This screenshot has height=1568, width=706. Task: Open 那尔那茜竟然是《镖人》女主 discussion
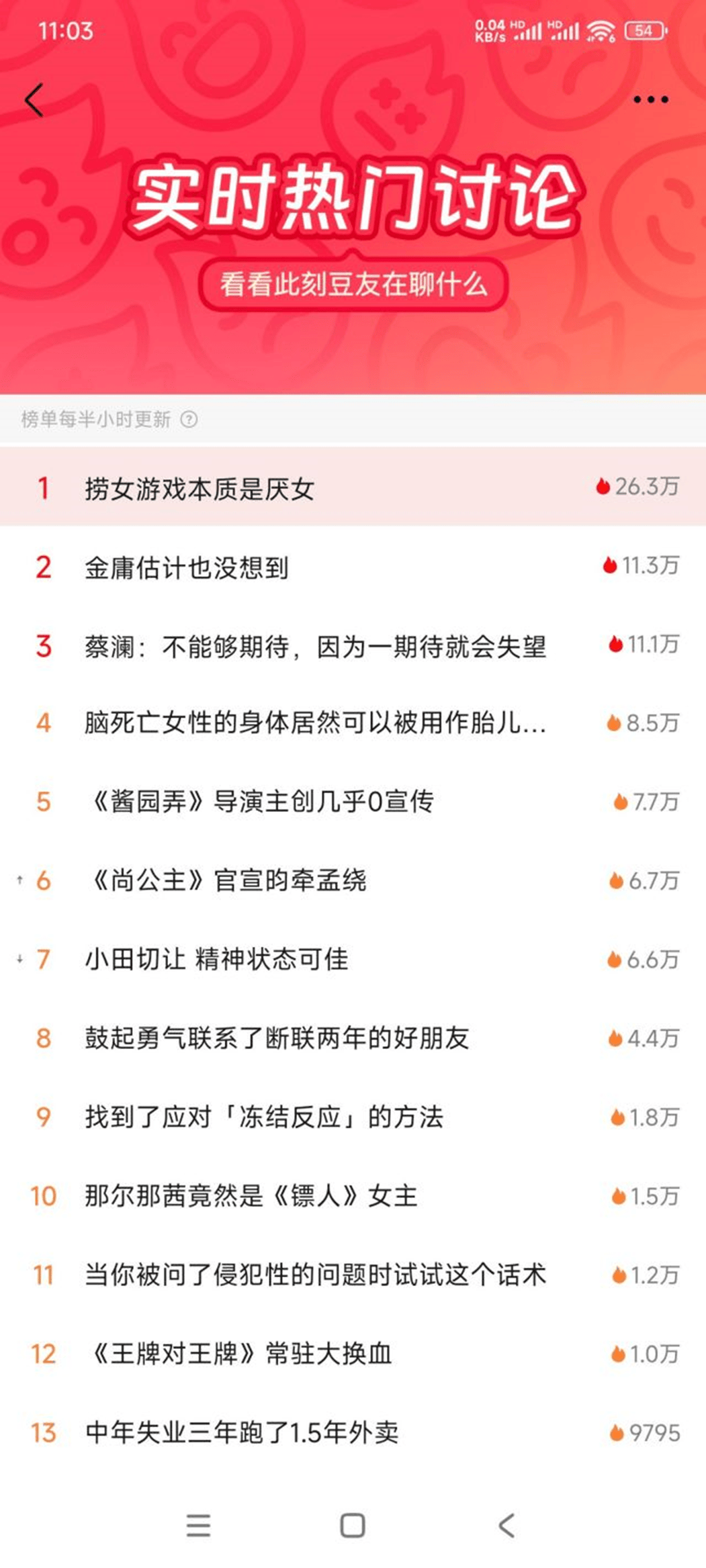[251, 1196]
